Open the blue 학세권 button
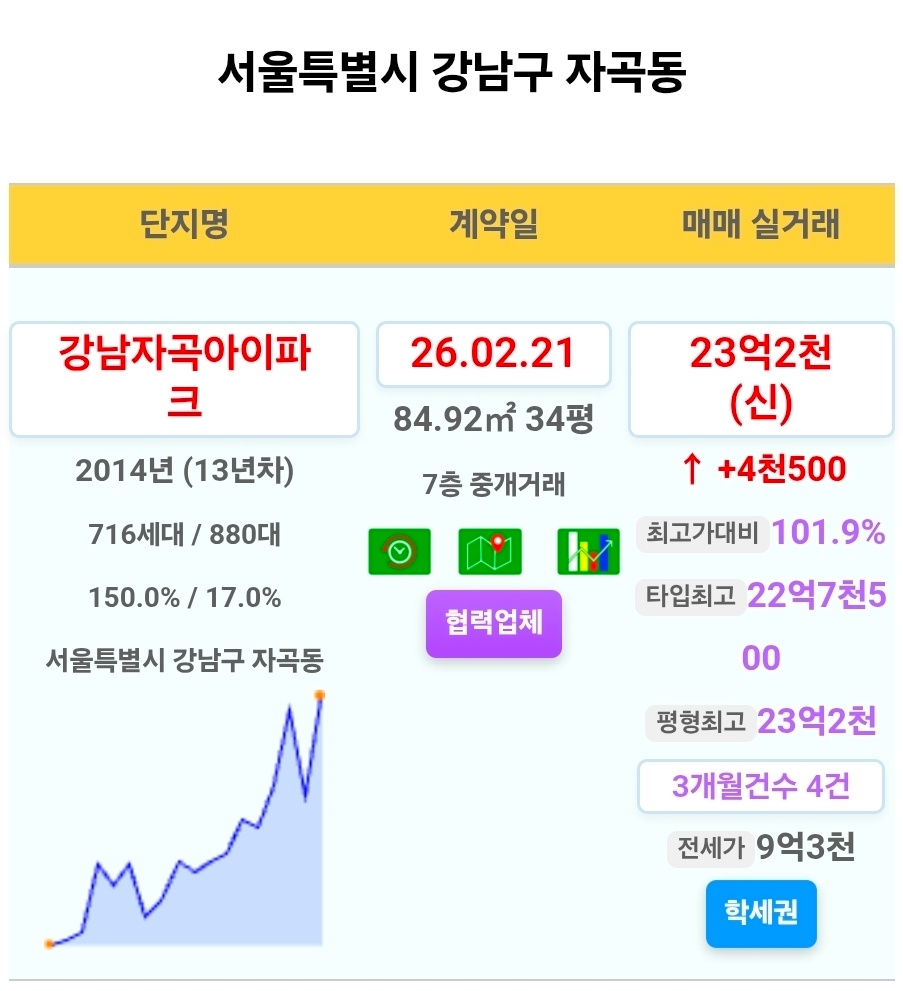Screen dimensions: 903x991 (761, 913)
